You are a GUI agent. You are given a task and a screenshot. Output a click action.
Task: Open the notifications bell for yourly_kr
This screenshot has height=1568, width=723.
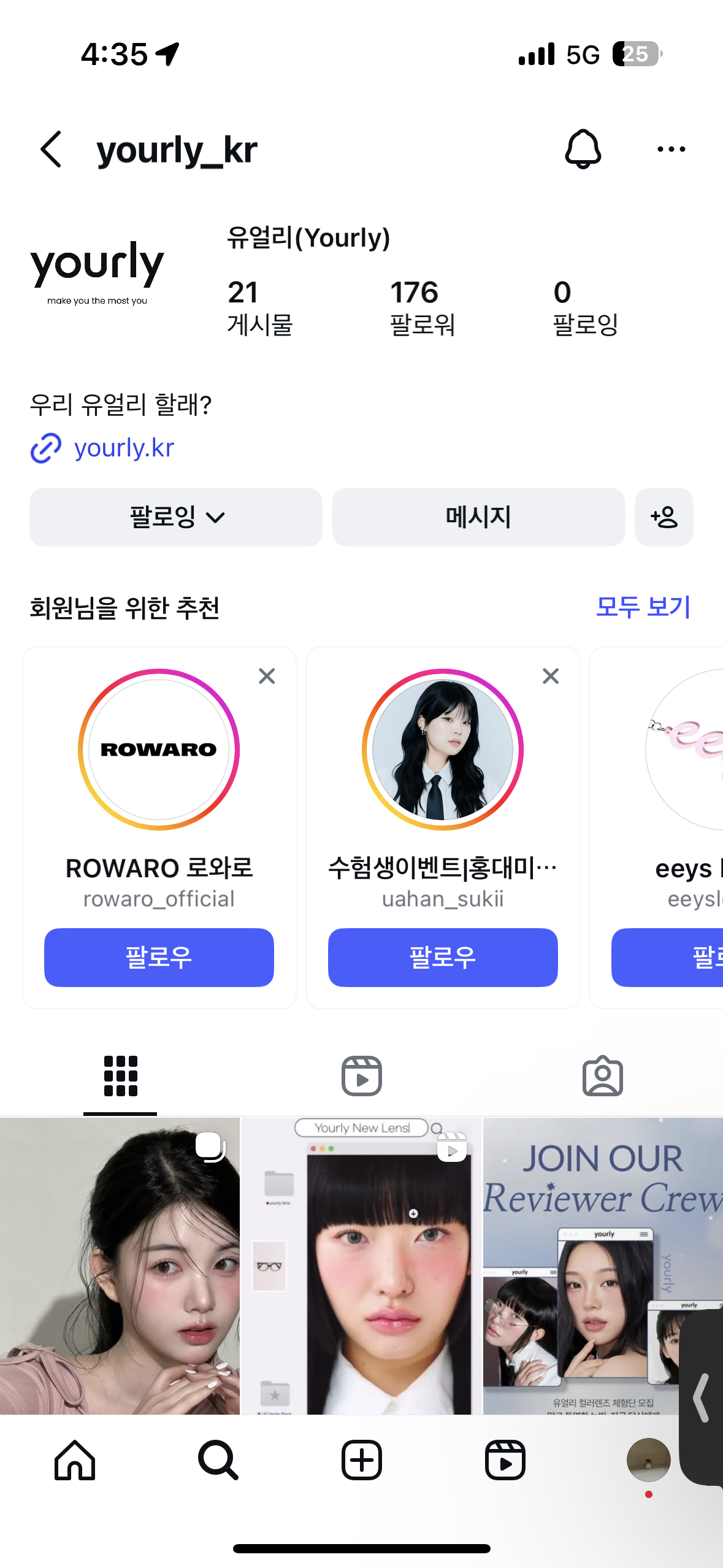click(583, 149)
